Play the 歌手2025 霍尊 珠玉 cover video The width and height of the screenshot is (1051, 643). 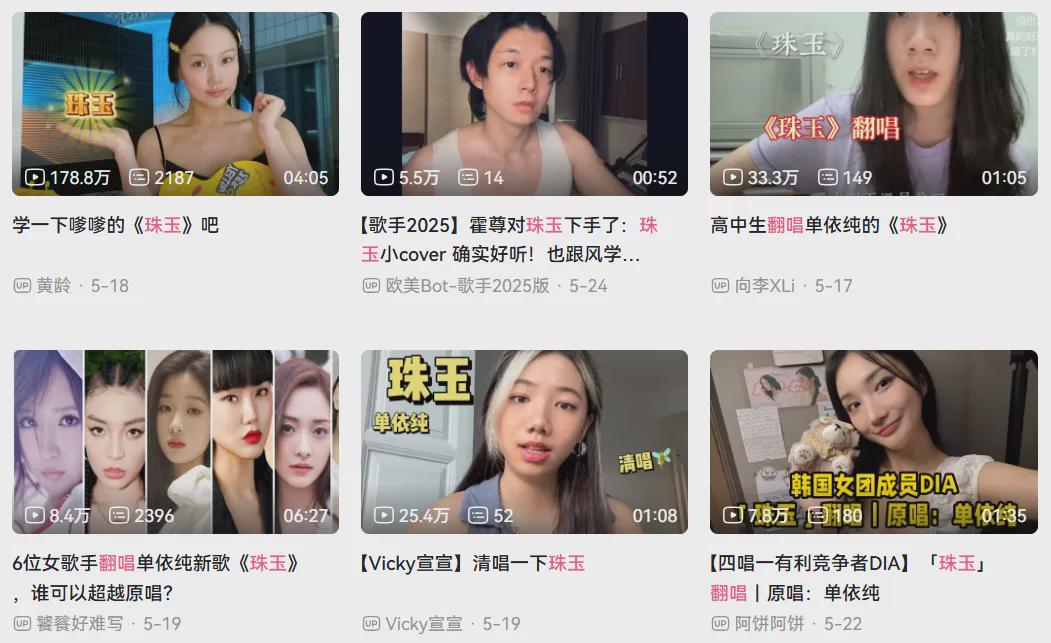(x=524, y=103)
